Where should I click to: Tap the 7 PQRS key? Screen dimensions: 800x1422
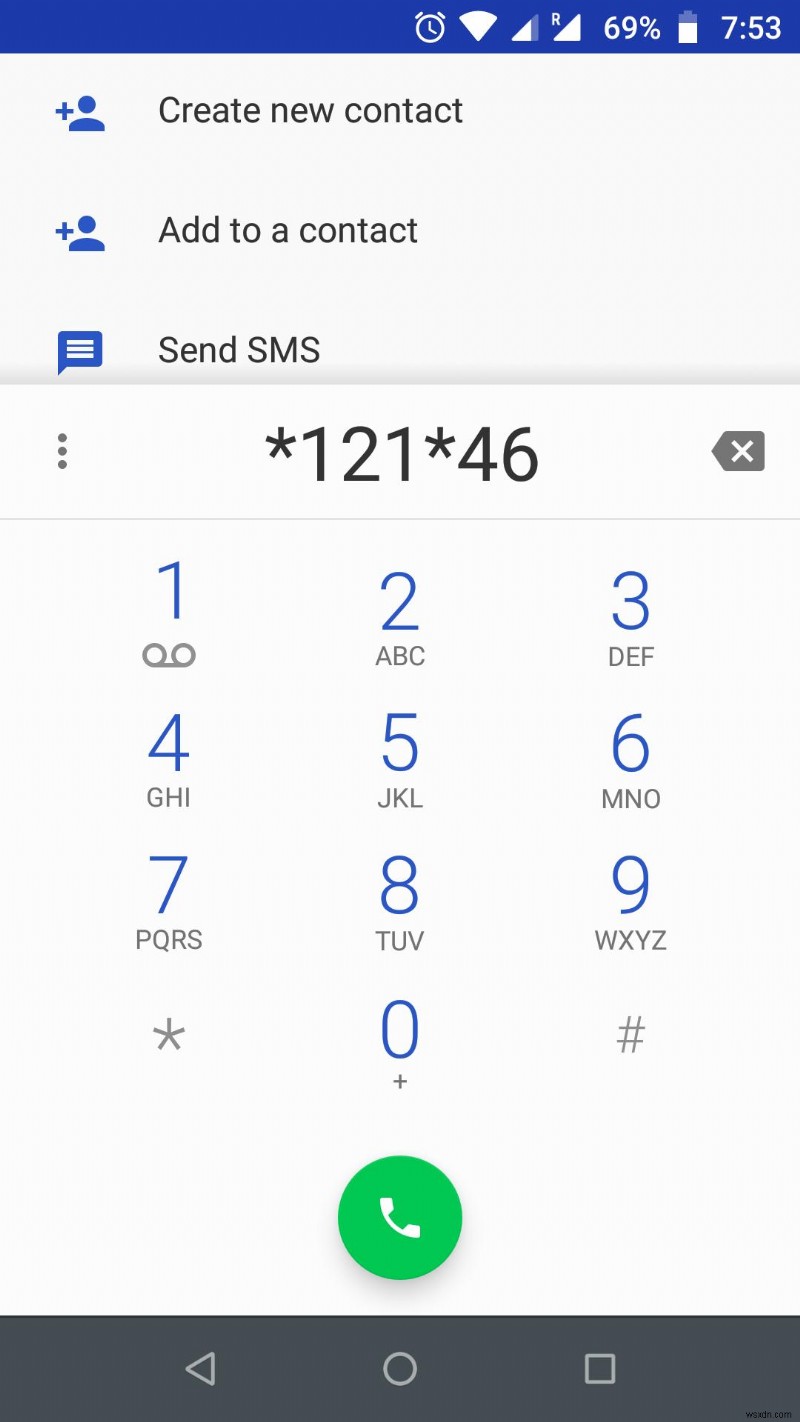pyautogui.click(x=169, y=899)
